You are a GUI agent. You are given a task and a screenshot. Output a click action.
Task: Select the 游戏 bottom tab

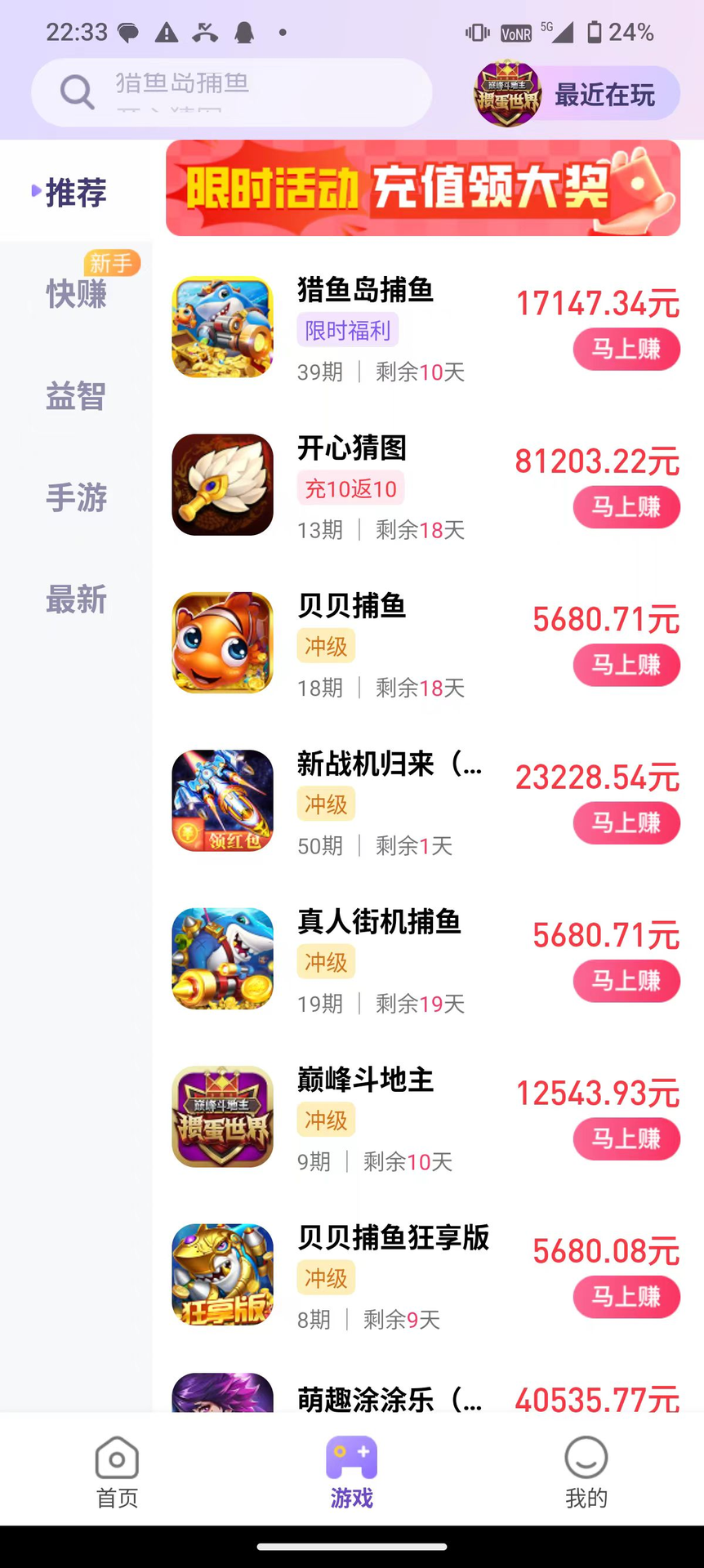(351, 1472)
